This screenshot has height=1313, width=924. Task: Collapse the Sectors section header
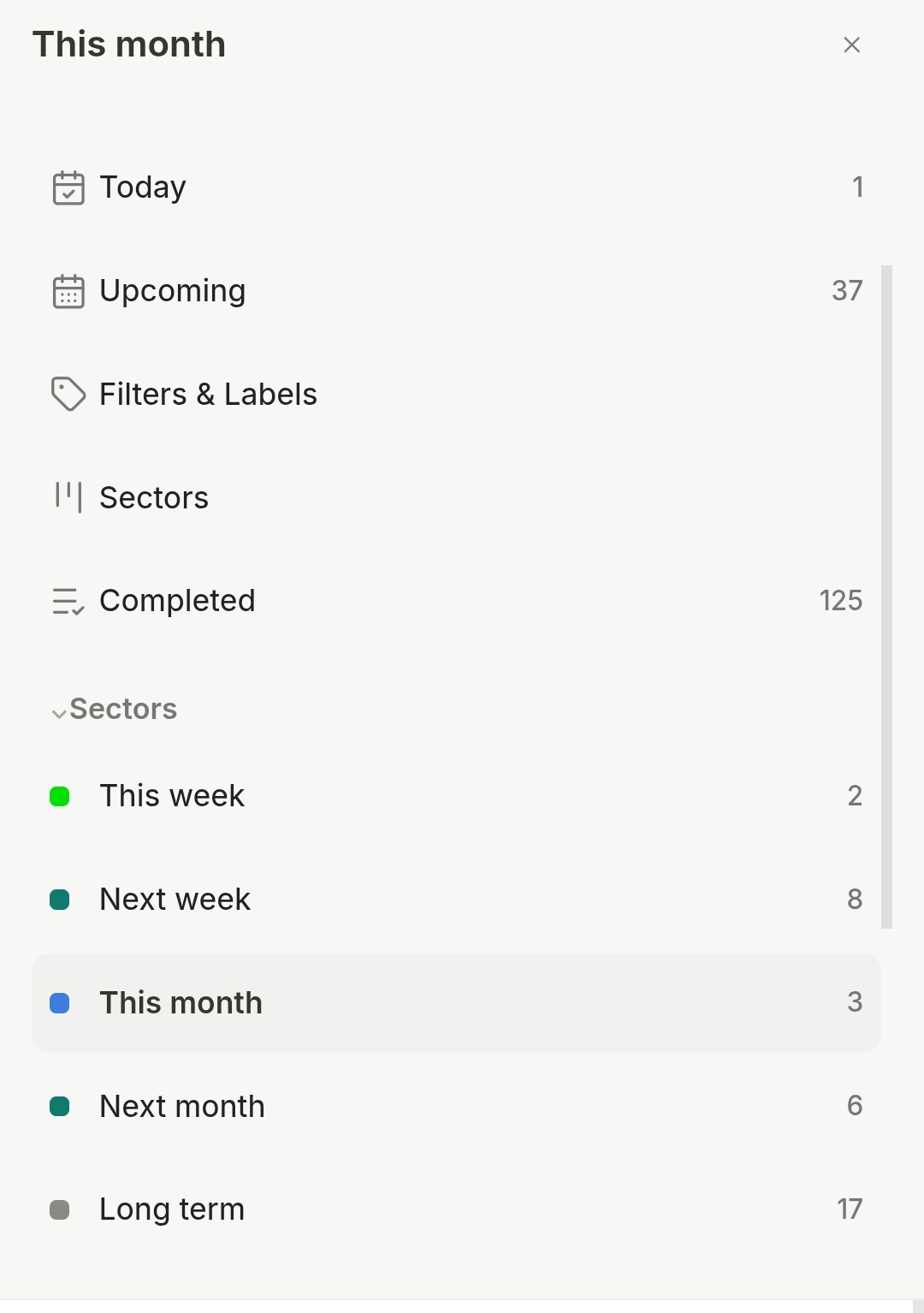[114, 710]
